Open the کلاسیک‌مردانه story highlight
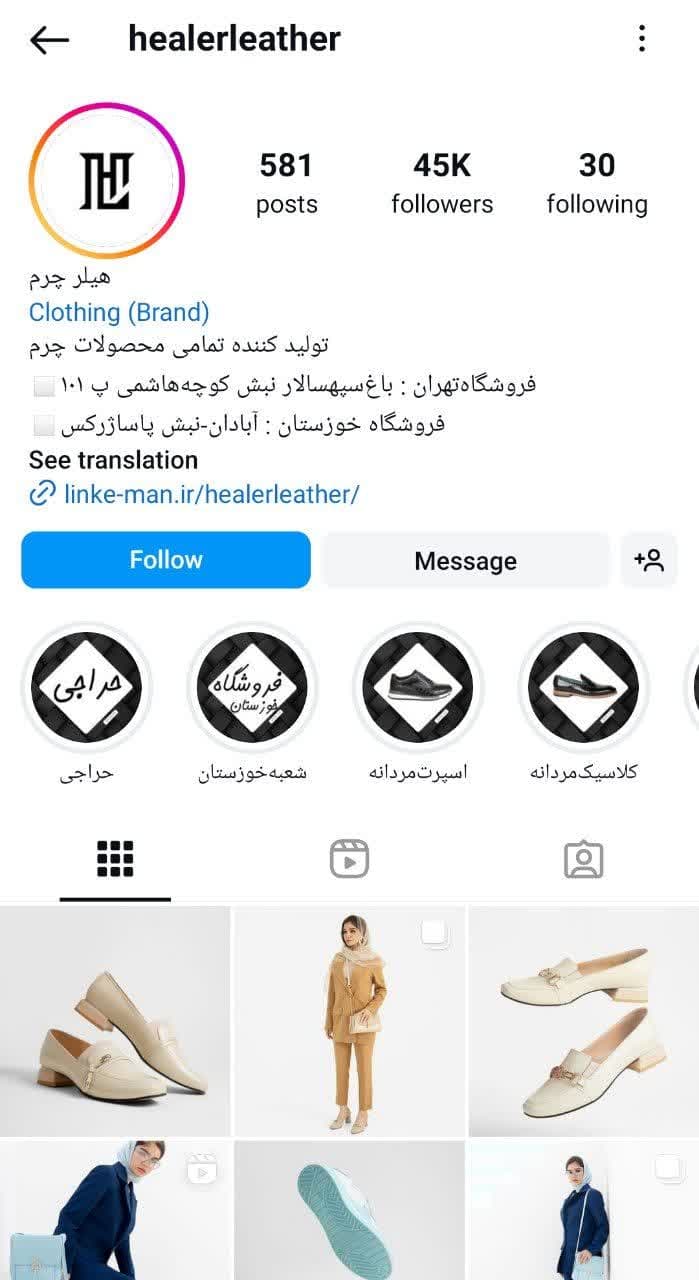This screenshot has height=1280, width=699. pyautogui.click(x=583, y=687)
